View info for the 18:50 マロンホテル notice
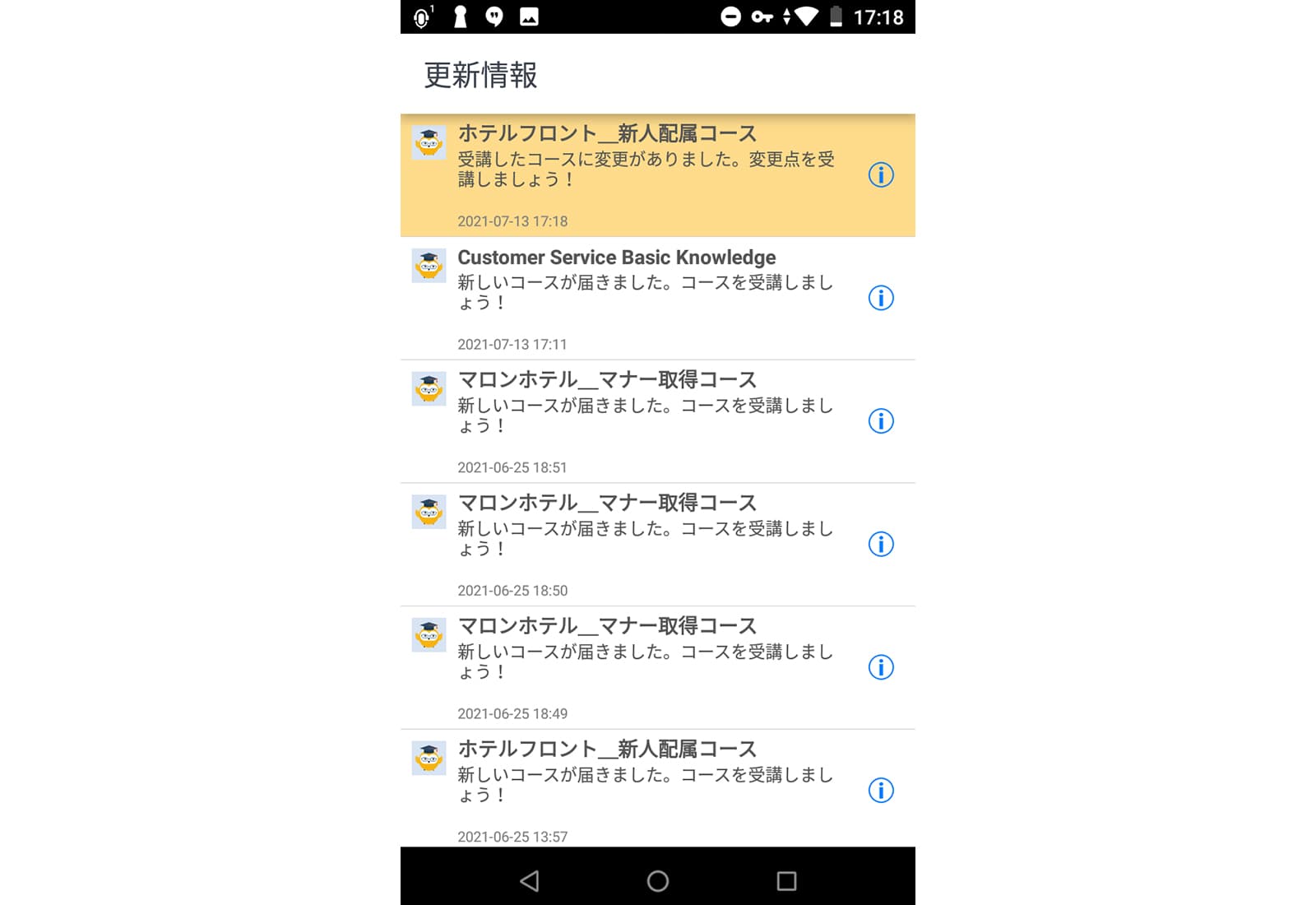1316x905 pixels. pyautogui.click(x=881, y=545)
